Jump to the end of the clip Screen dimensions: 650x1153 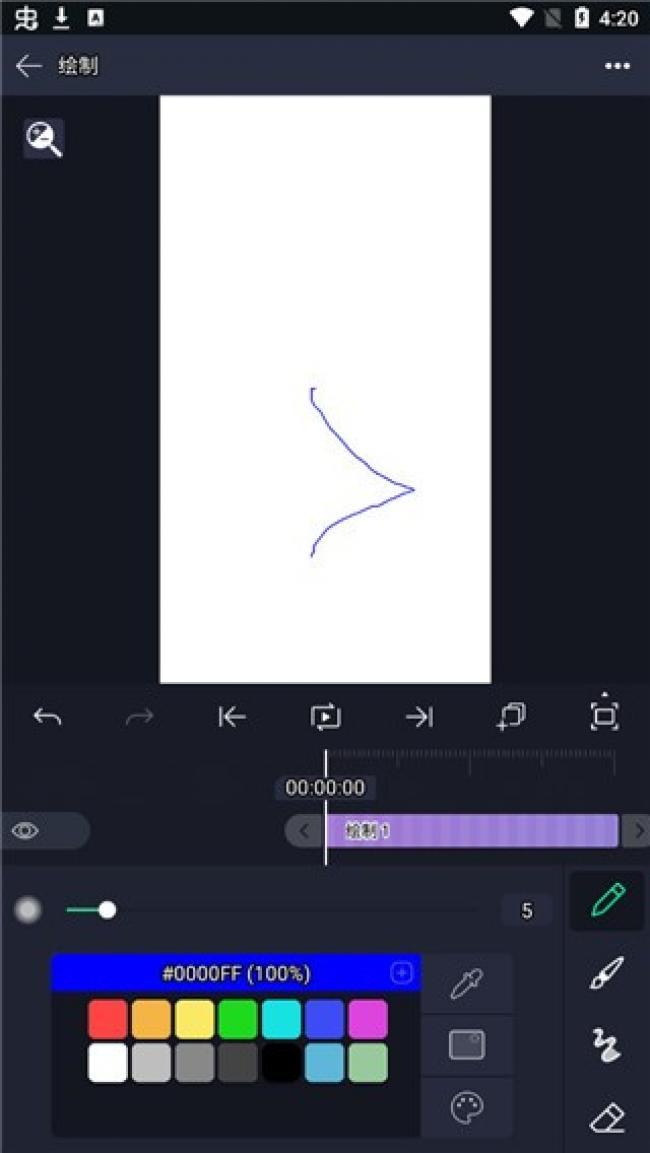419,716
